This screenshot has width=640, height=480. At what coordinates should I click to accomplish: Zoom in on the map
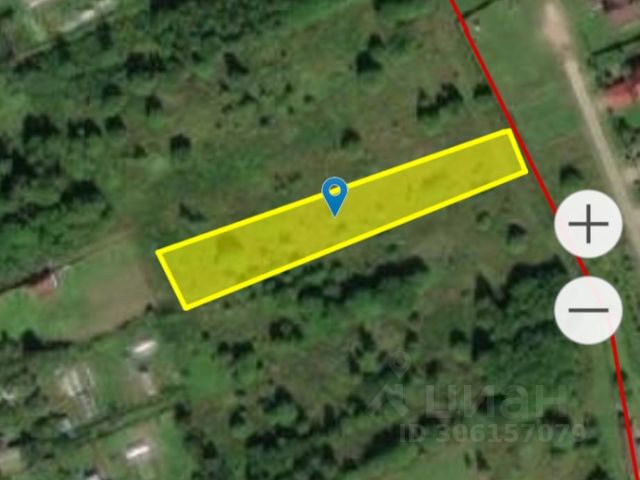point(588,224)
